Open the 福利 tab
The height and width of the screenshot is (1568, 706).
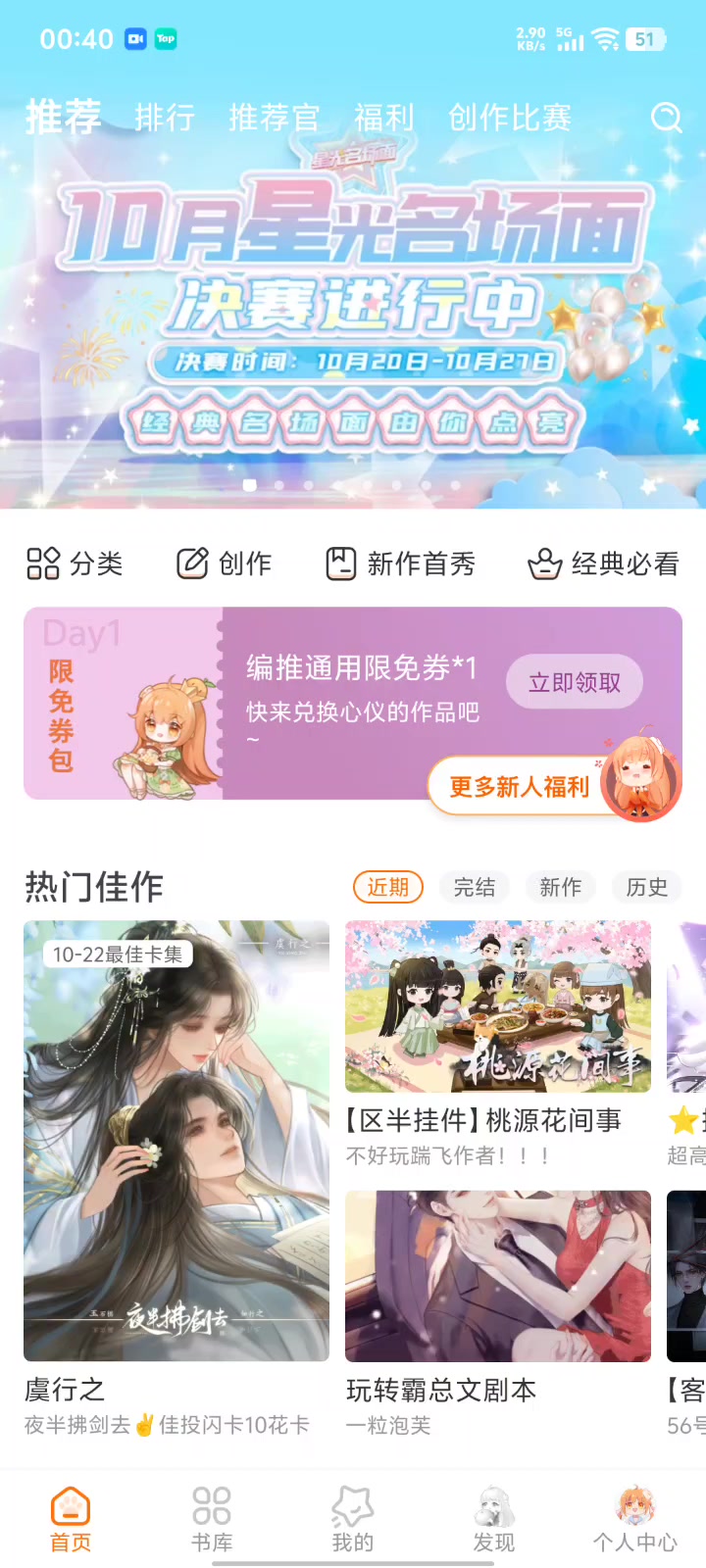point(383,118)
